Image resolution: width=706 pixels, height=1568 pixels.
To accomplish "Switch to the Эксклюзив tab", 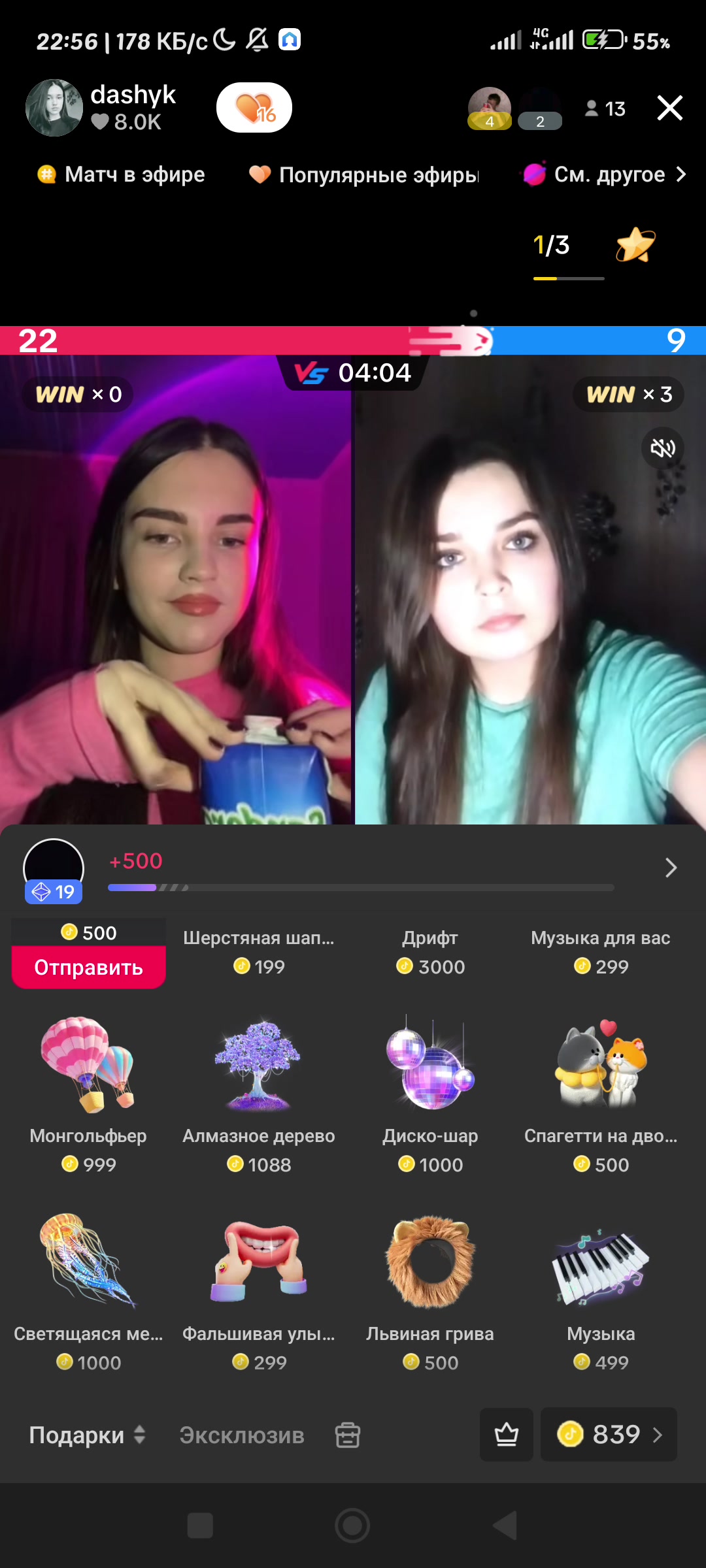I will pos(242,1435).
